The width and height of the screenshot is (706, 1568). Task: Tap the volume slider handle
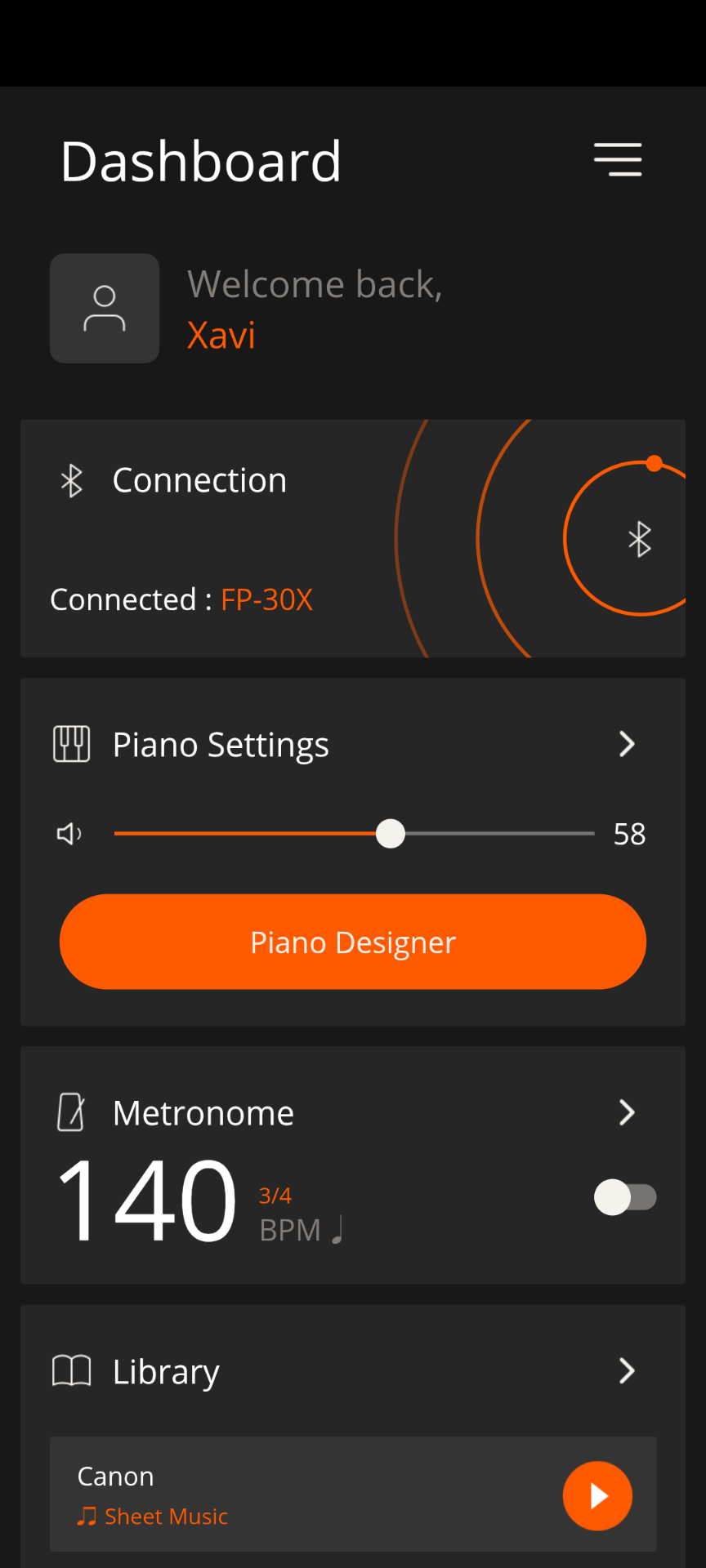[x=391, y=834]
